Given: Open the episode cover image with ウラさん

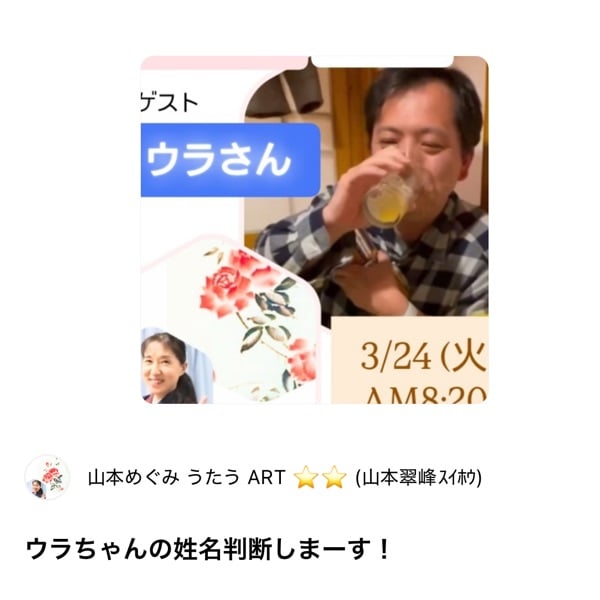Looking at the screenshot, I should tap(314, 230).
